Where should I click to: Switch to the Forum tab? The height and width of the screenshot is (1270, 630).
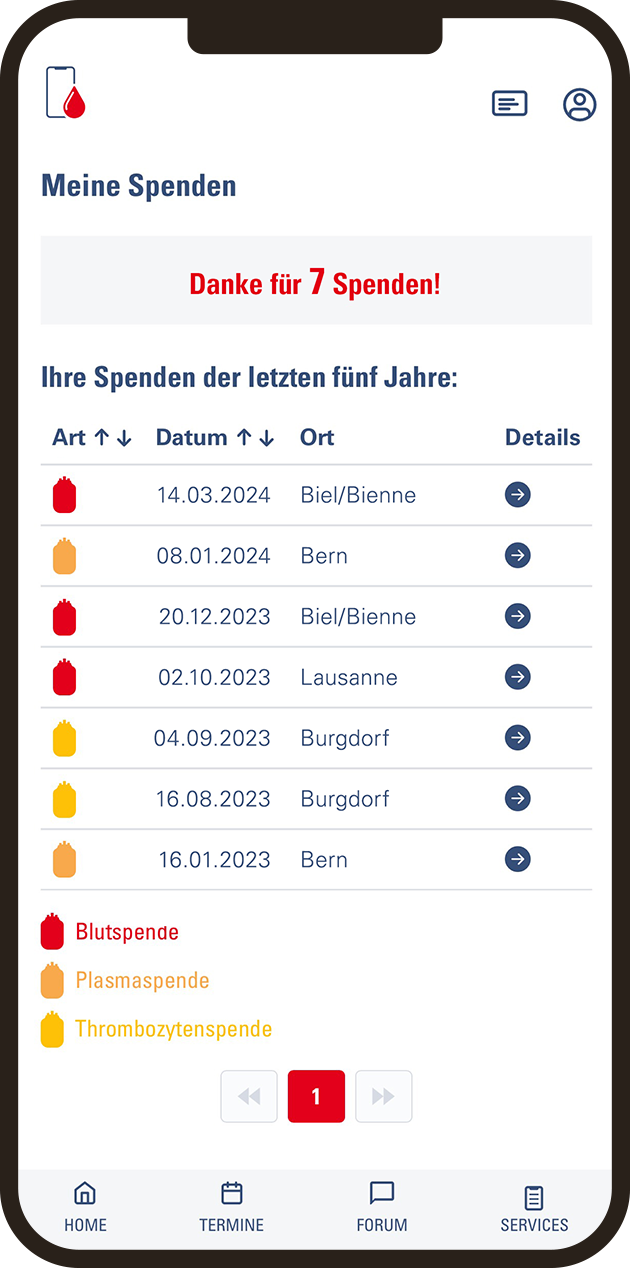tap(382, 1206)
